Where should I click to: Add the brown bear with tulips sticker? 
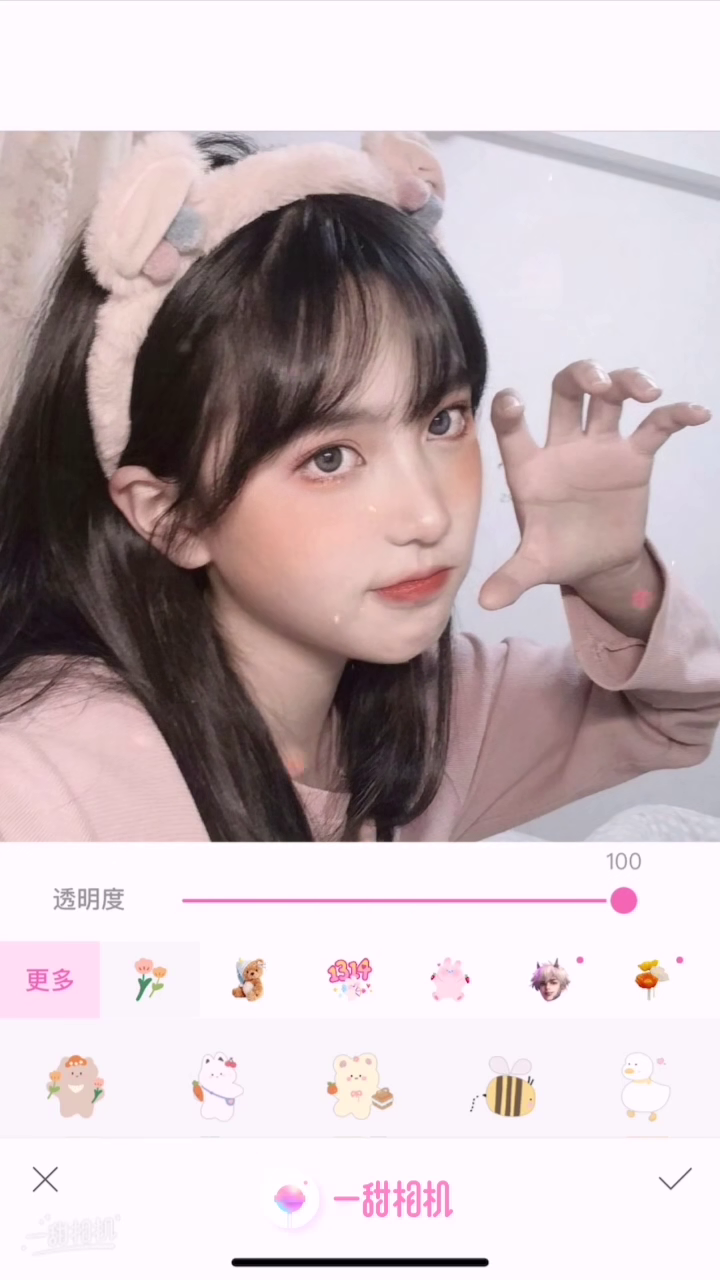coord(75,1086)
